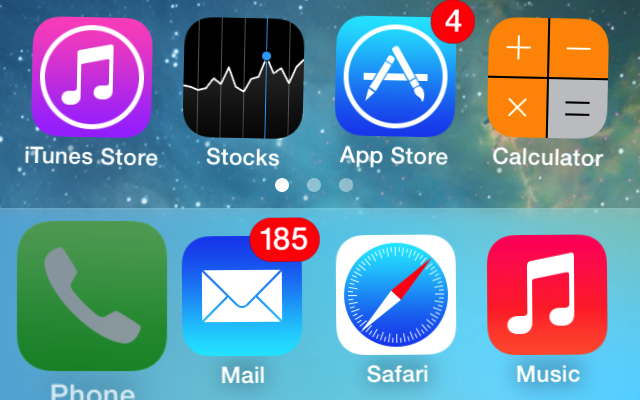Launch the Safari browser
Viewport: 640px width, 400px height.
click(x=395, y=296)
